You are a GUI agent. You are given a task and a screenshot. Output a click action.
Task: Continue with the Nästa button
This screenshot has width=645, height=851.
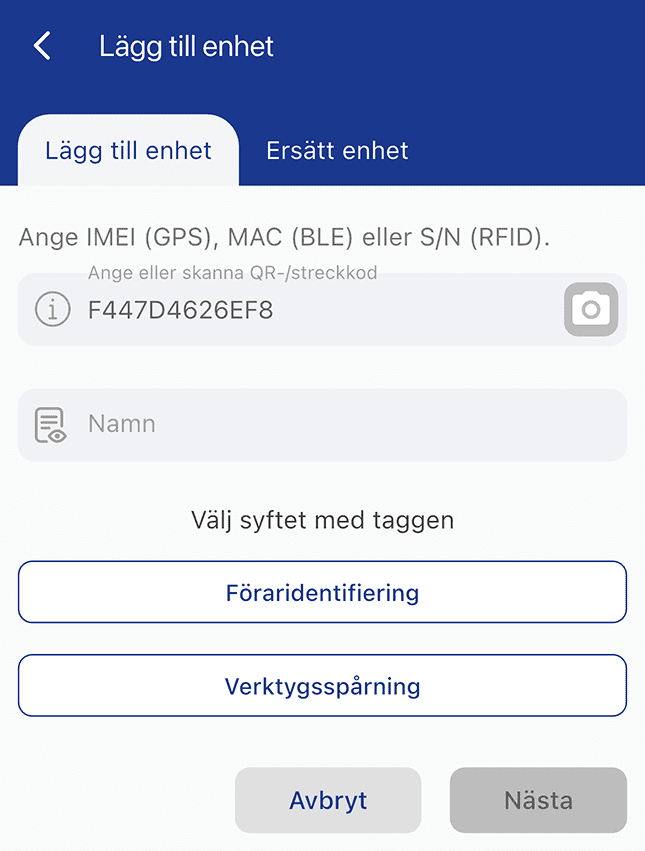(x=538, y=800)
